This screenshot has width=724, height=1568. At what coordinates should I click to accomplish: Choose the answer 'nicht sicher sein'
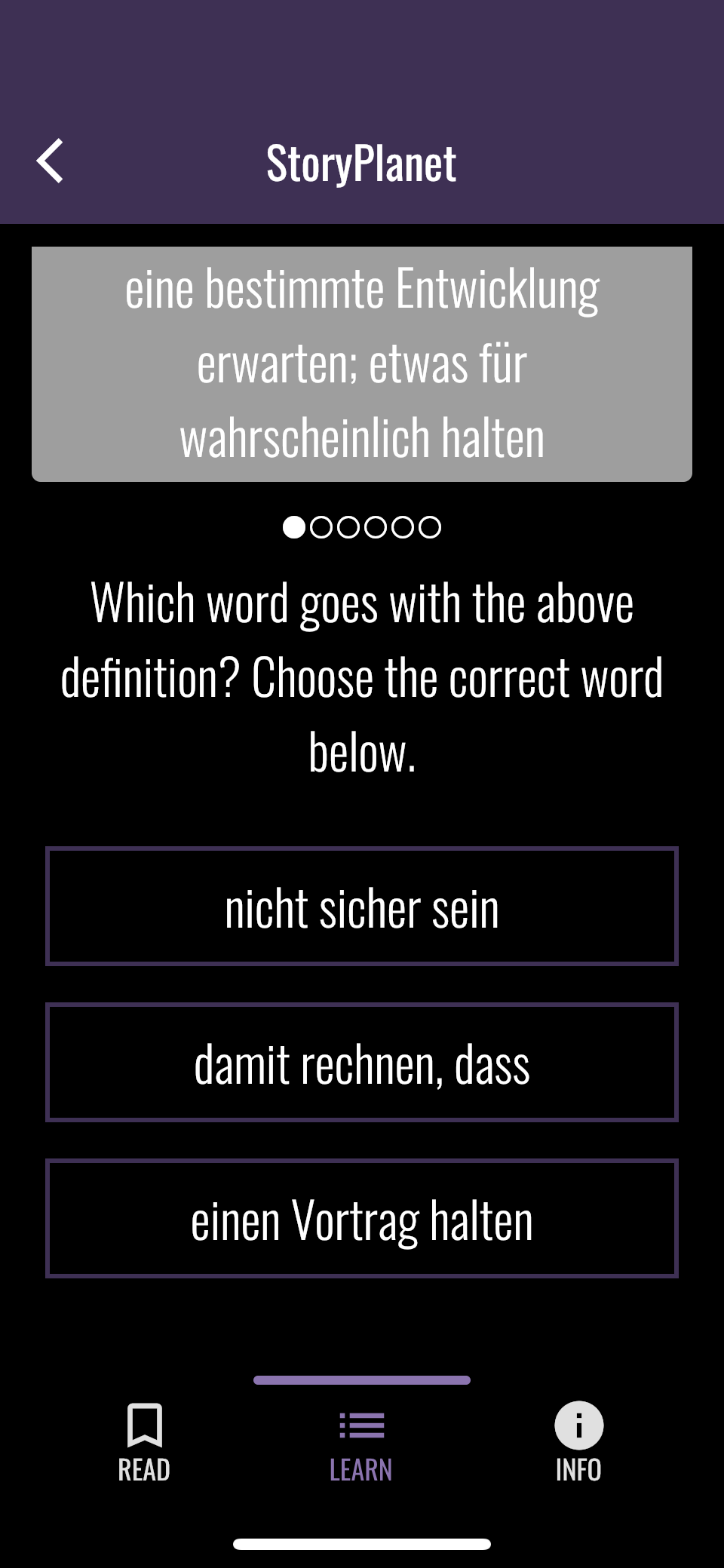tap(362, 907)
